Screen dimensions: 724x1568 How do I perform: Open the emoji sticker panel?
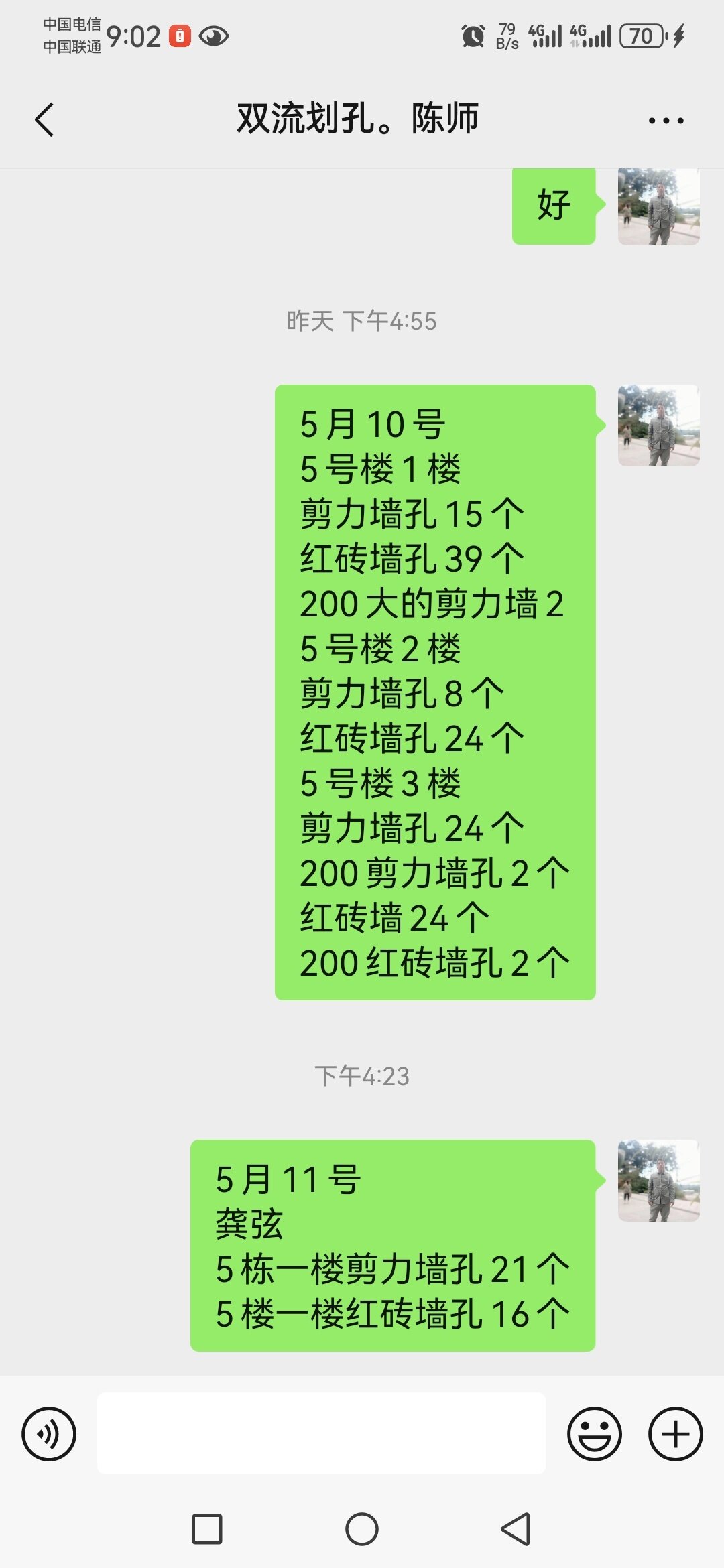point(594,1434)
